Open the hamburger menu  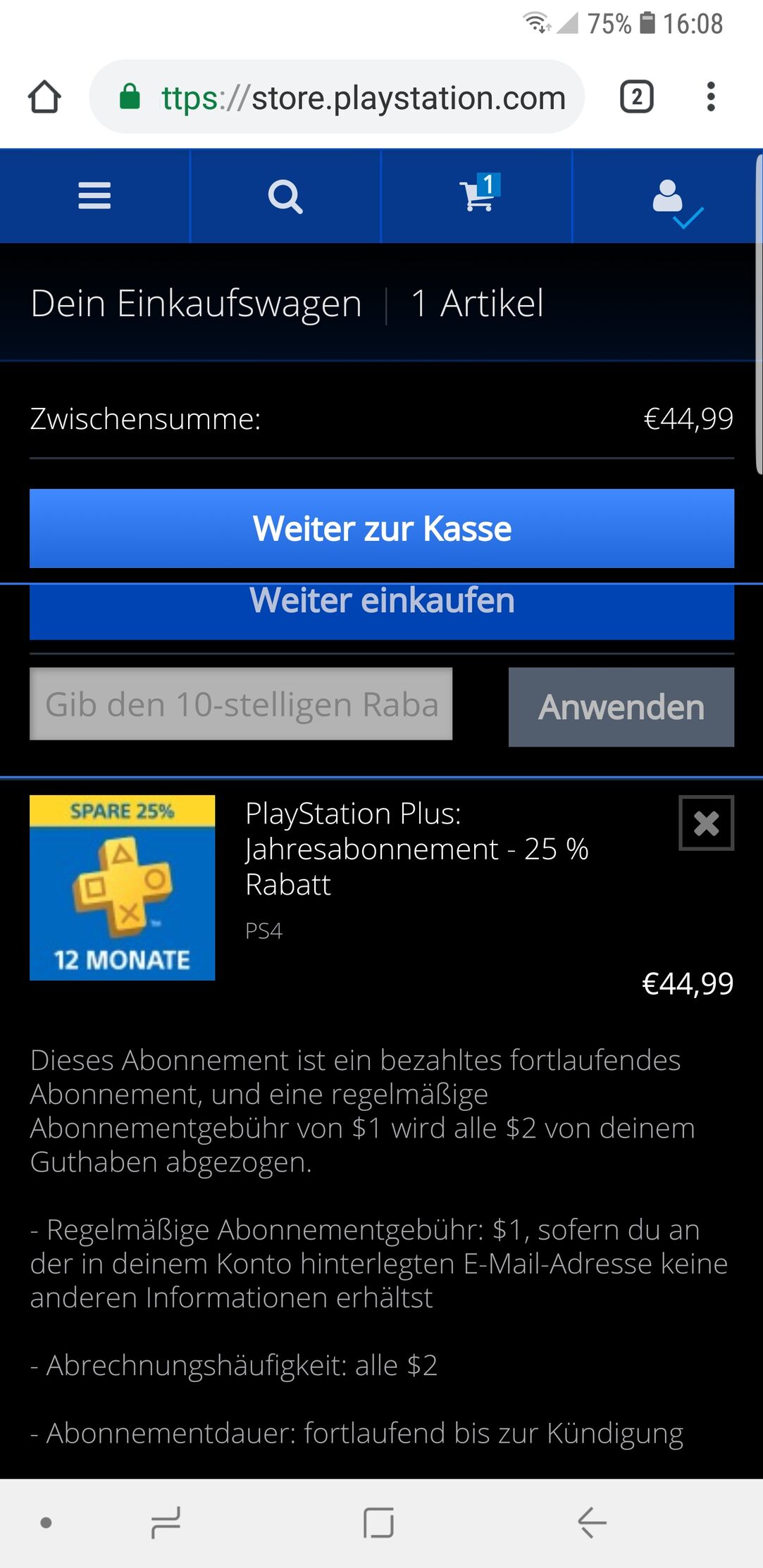pos(94,196)
